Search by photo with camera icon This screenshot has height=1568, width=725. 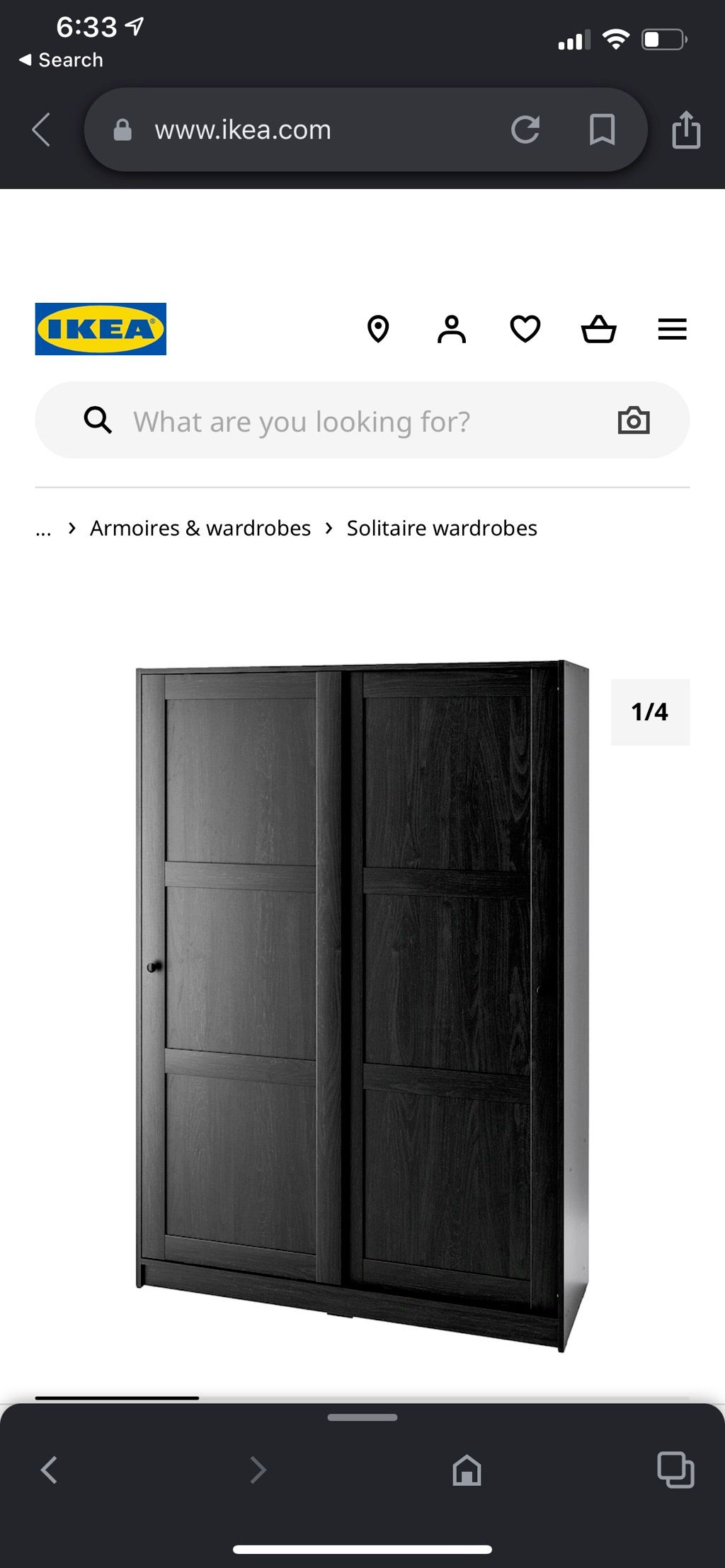point(634,421)
